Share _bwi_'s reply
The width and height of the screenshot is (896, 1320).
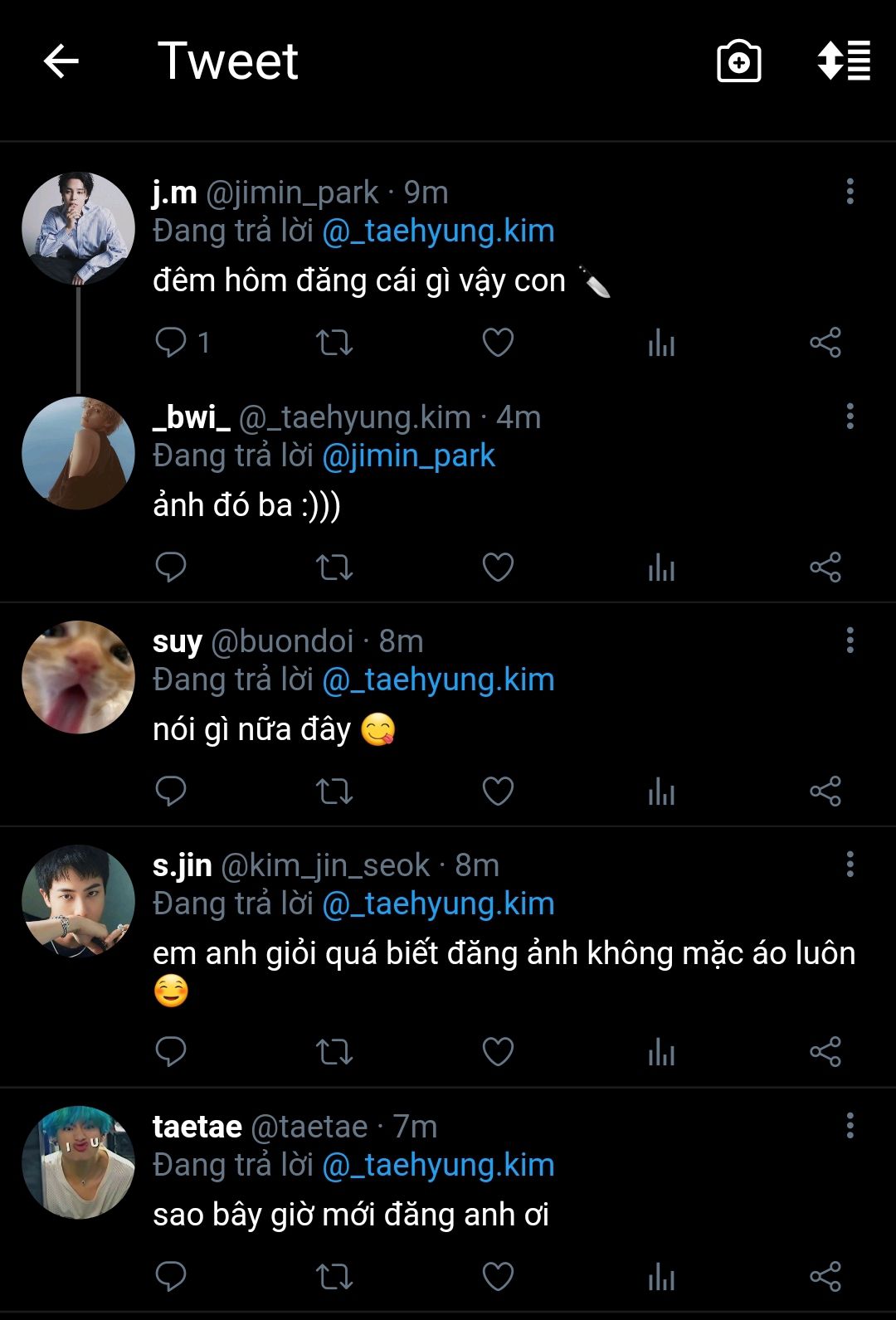(x=825, y=567)
